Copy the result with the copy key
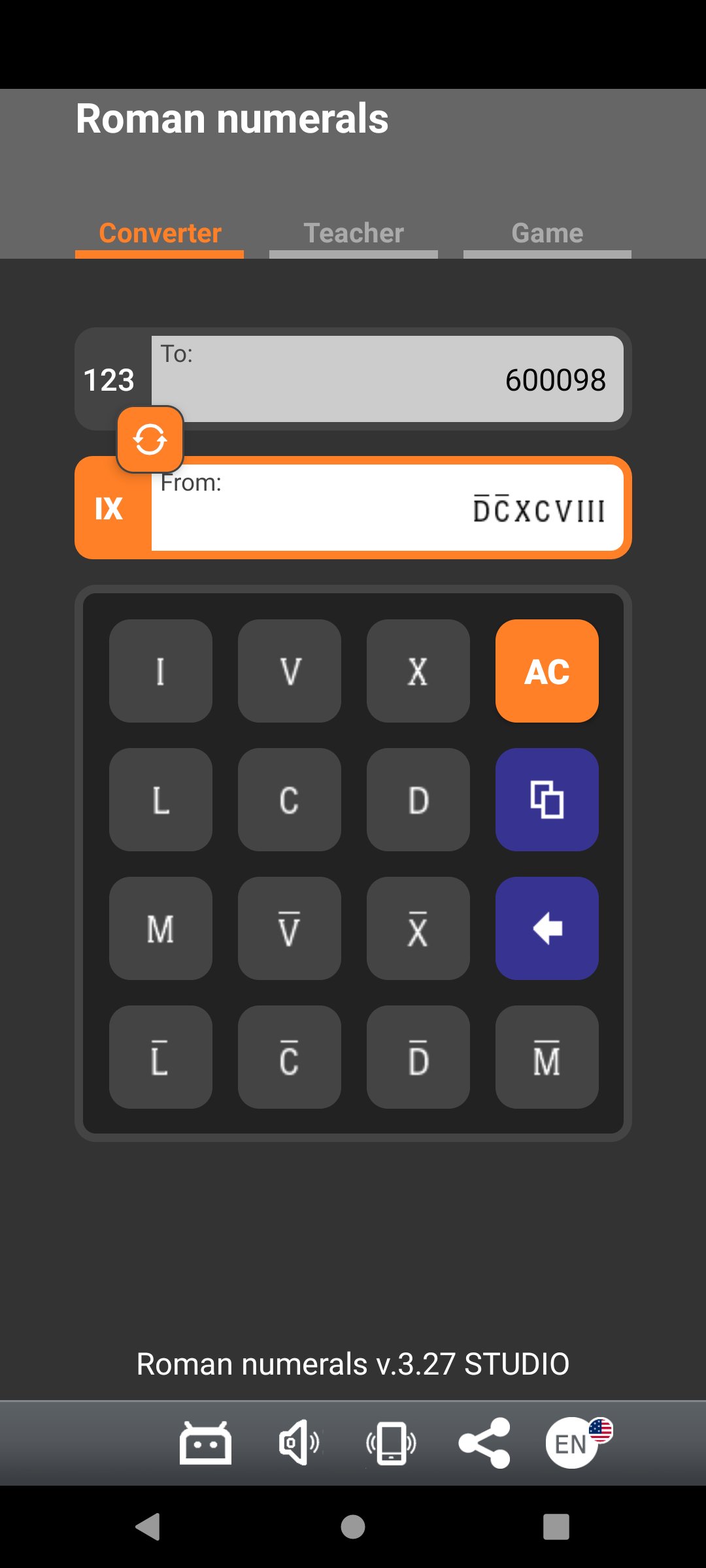The image size is (706, 1568). [547, 800]
